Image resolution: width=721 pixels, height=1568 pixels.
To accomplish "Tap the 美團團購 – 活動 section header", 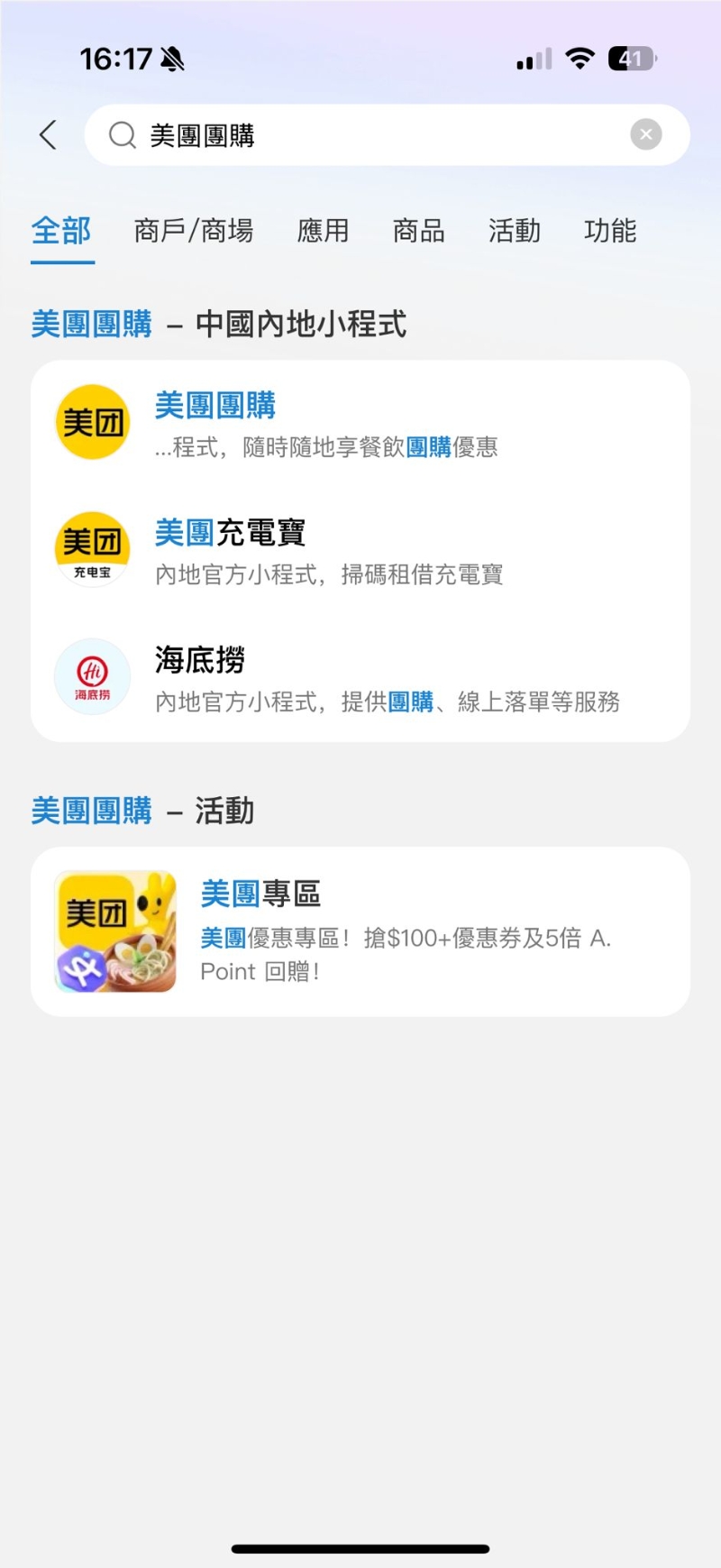I will [142, 810].
